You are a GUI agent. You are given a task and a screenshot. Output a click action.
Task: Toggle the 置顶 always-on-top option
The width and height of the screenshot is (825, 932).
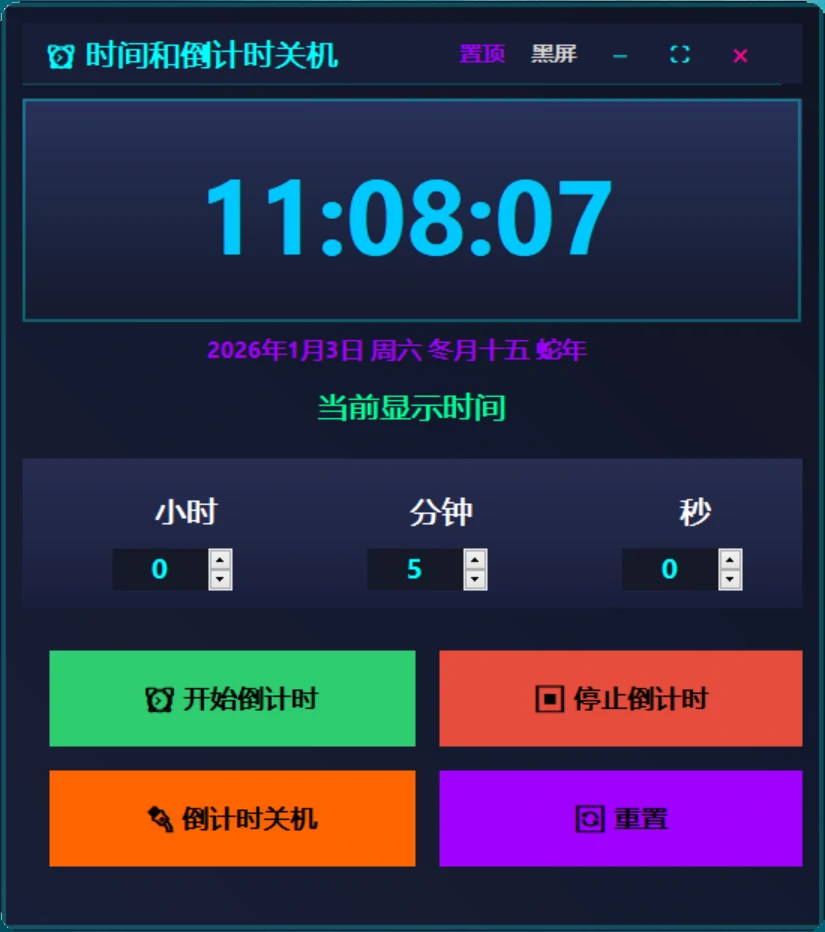click(482, 54)
